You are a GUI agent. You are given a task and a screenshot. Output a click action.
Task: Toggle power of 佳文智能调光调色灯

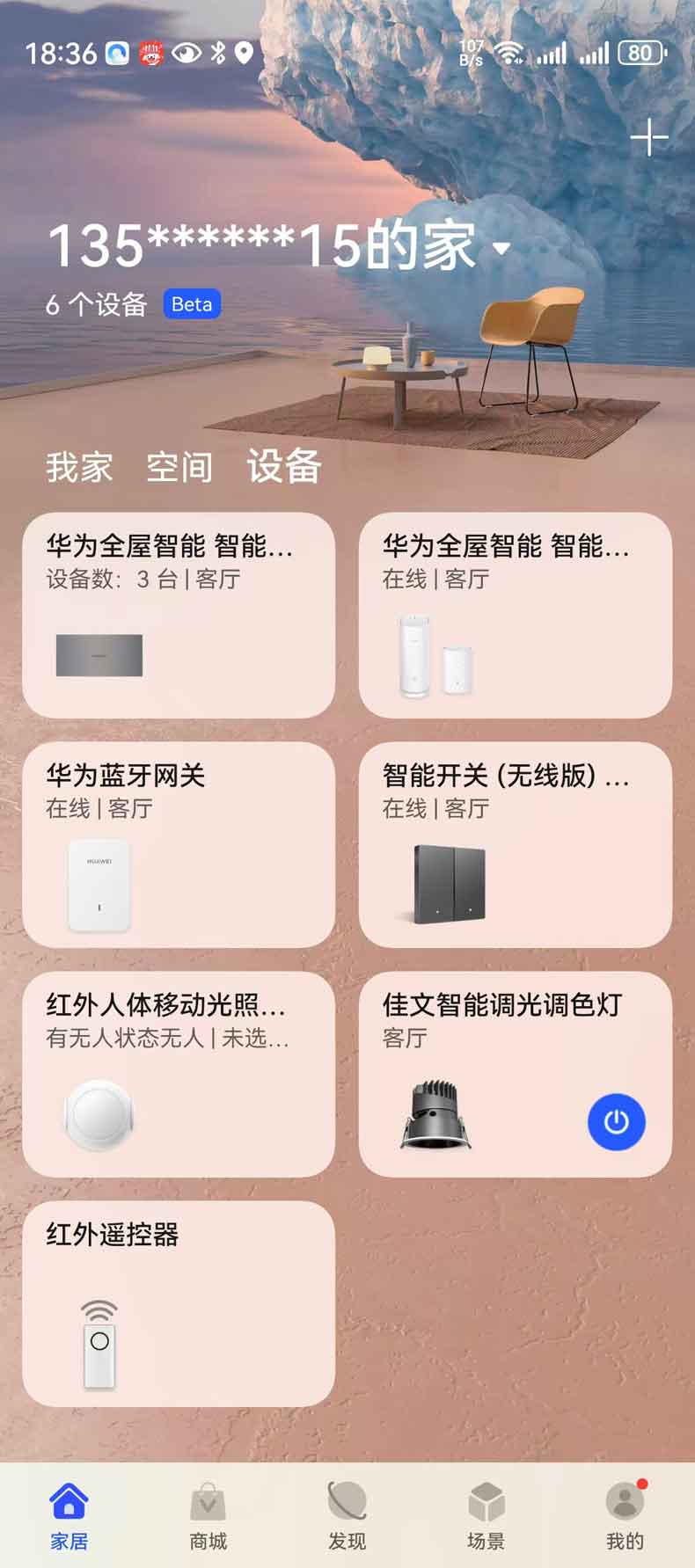616,1122
